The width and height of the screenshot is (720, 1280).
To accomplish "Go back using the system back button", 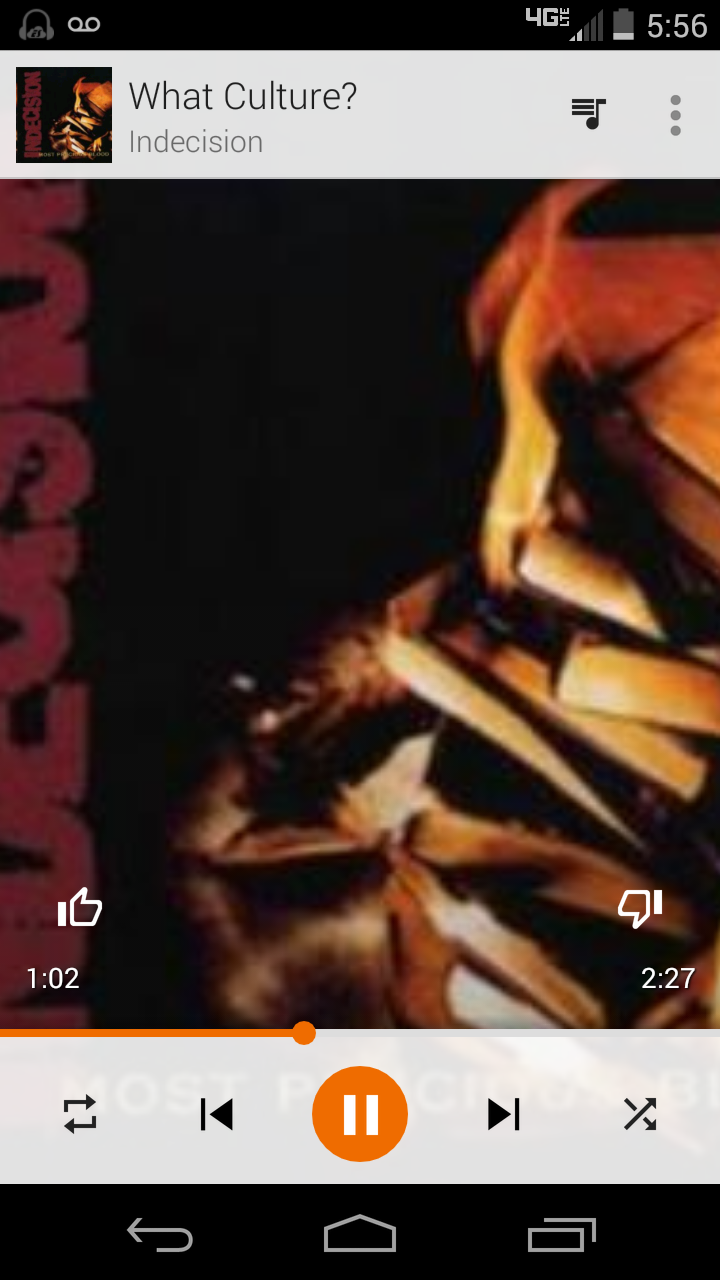I will click(160, 1236).
